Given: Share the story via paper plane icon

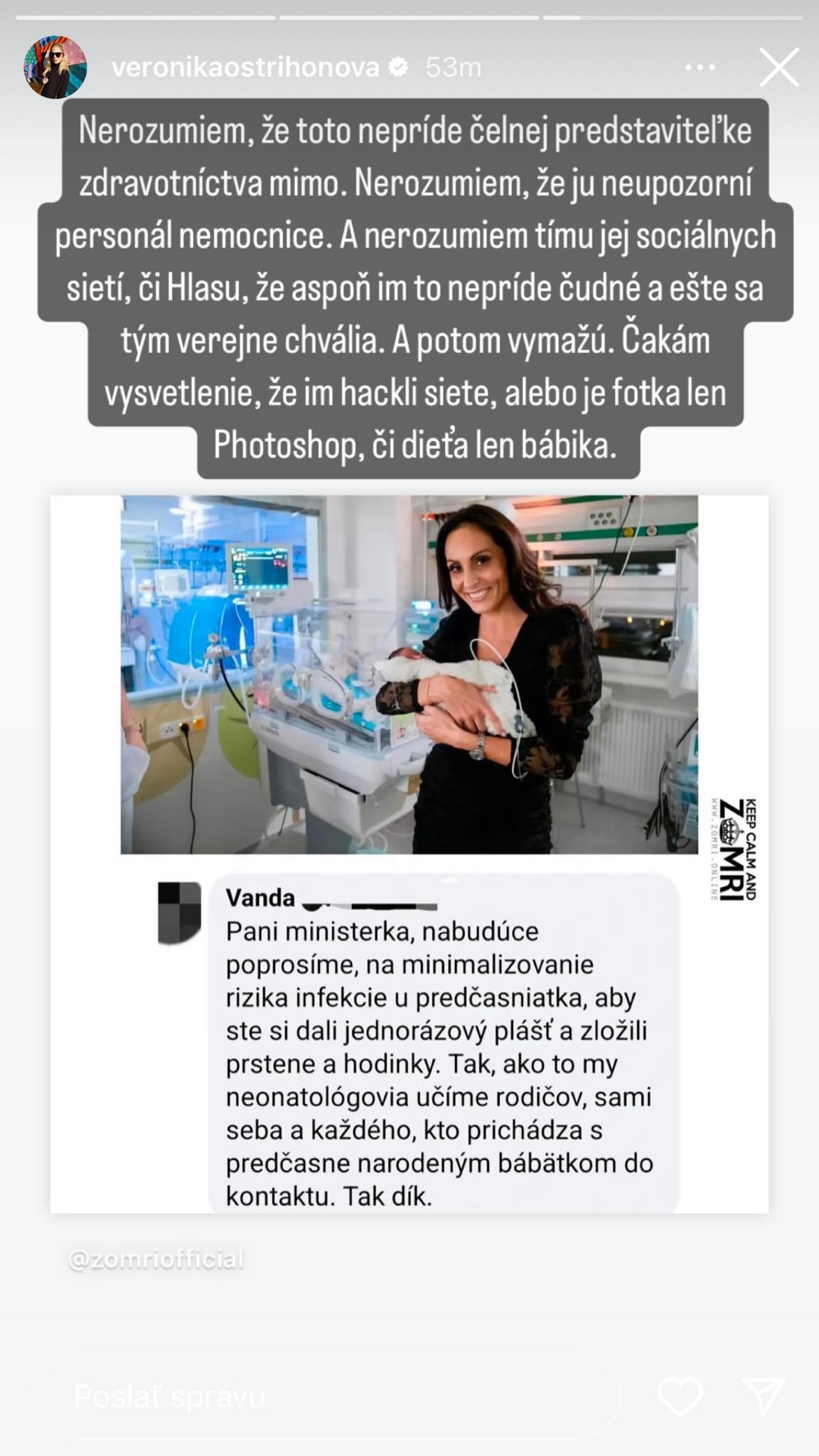Looking at the screenshot, I should click(763, 1396).
